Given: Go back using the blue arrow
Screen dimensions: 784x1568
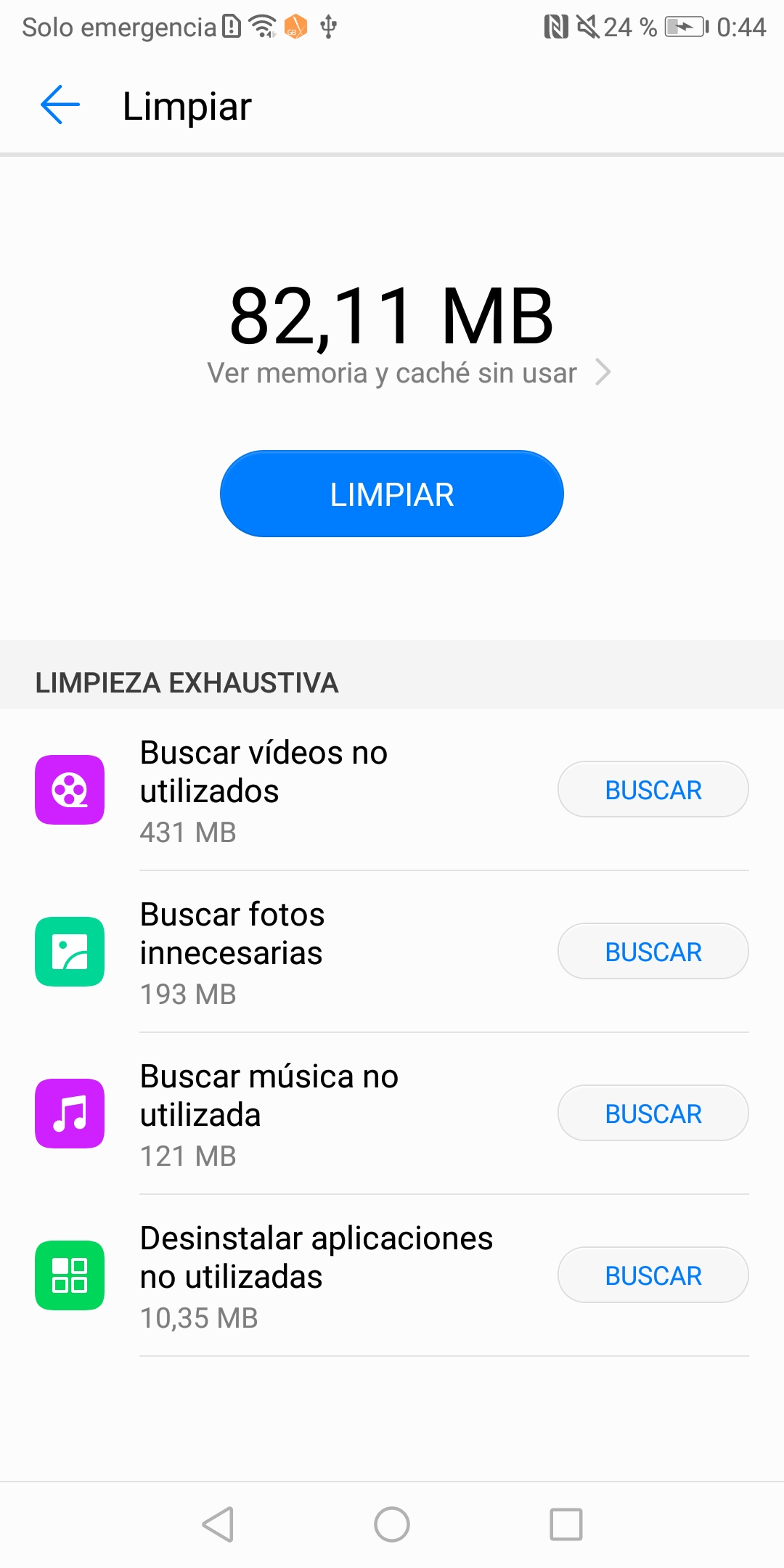Looking at the screenshot, I should point(60,105).
